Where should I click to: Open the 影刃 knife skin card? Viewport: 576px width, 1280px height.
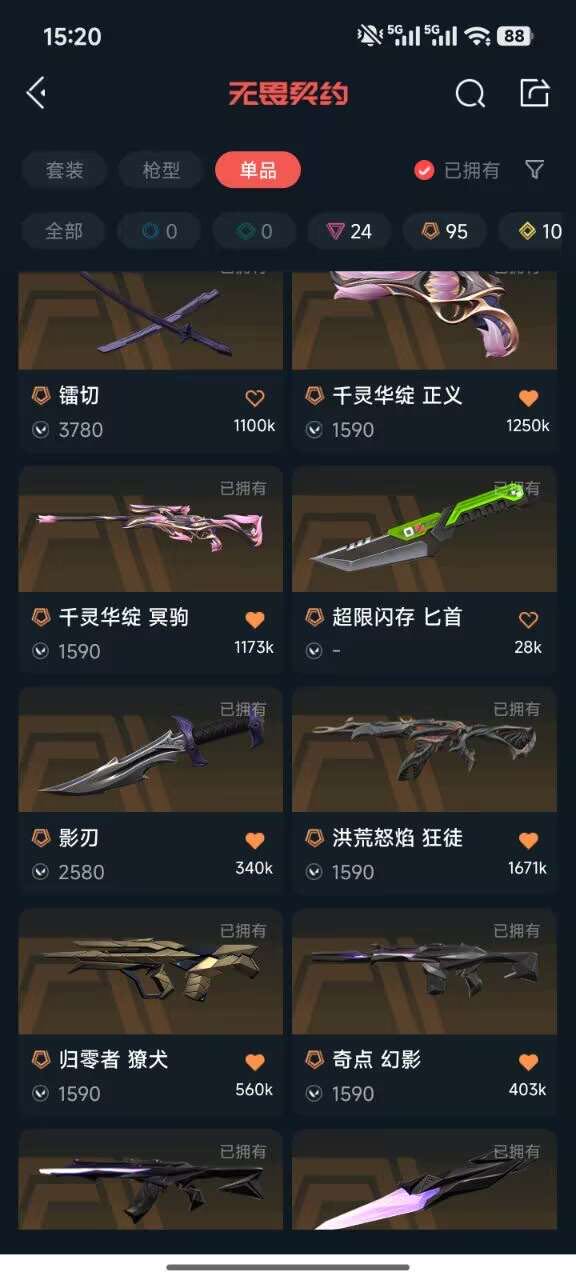151,790
